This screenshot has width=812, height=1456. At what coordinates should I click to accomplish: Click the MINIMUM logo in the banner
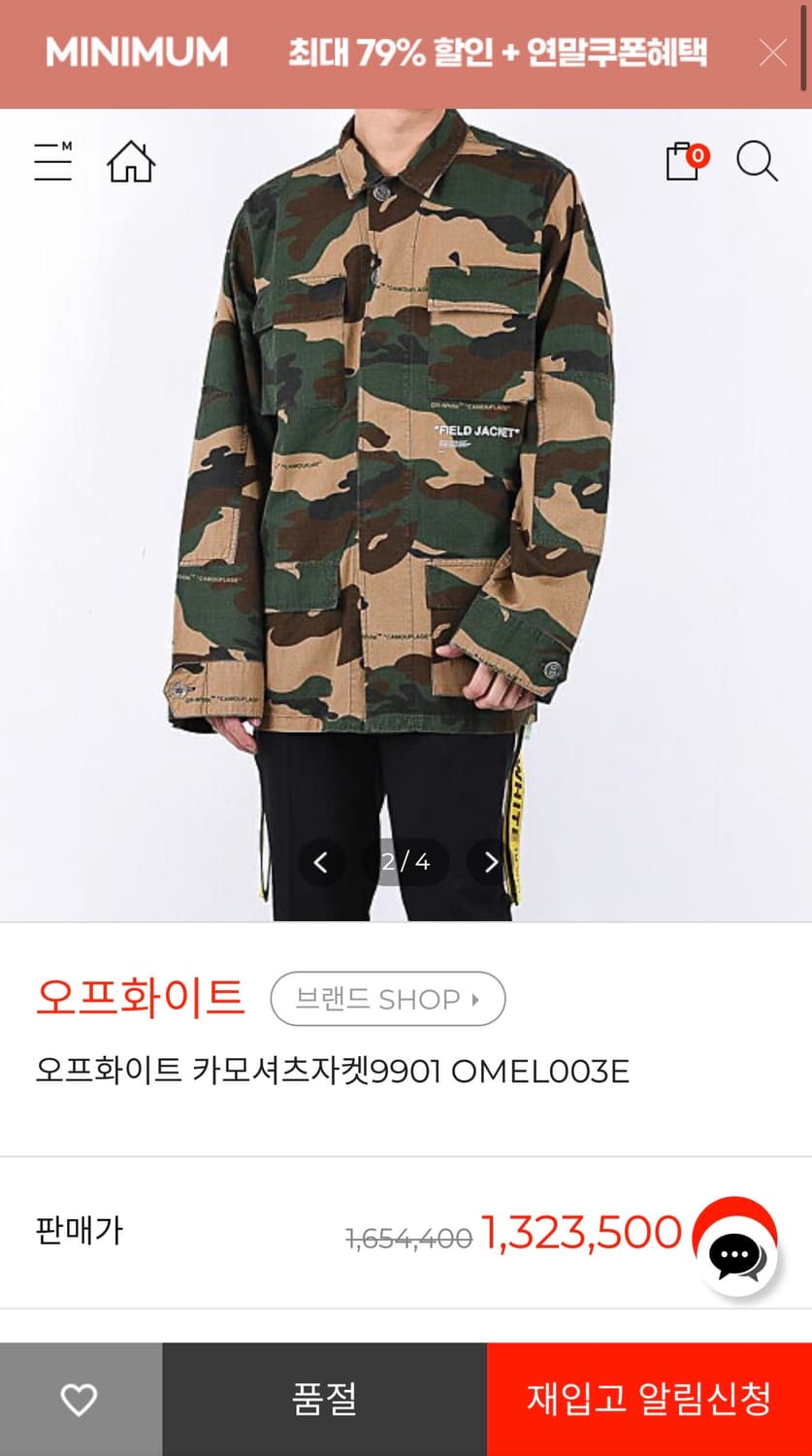(x=136, y=53)
